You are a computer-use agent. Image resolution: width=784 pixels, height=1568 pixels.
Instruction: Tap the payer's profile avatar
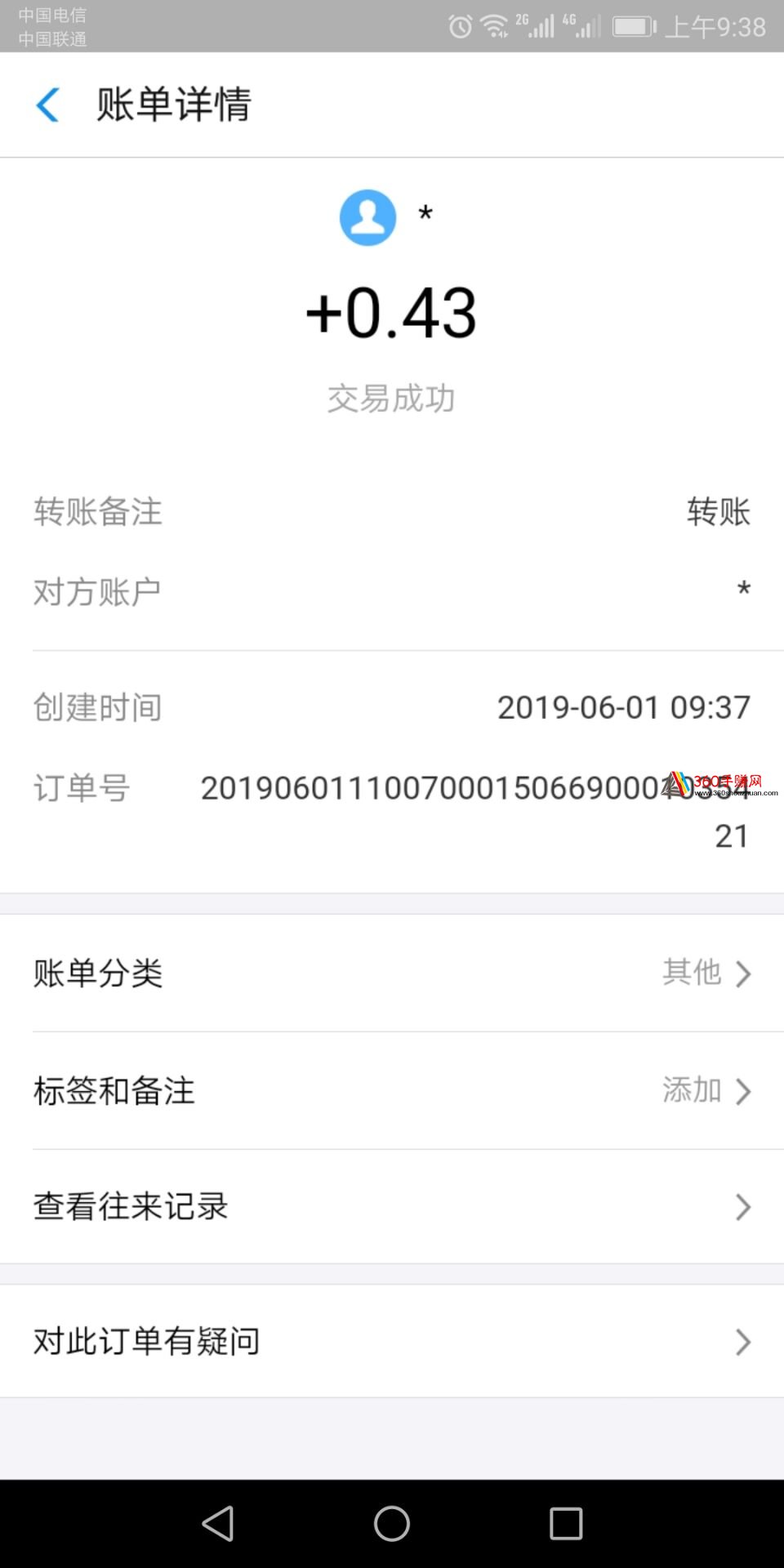pyautogui.click(x=367, y=217)
